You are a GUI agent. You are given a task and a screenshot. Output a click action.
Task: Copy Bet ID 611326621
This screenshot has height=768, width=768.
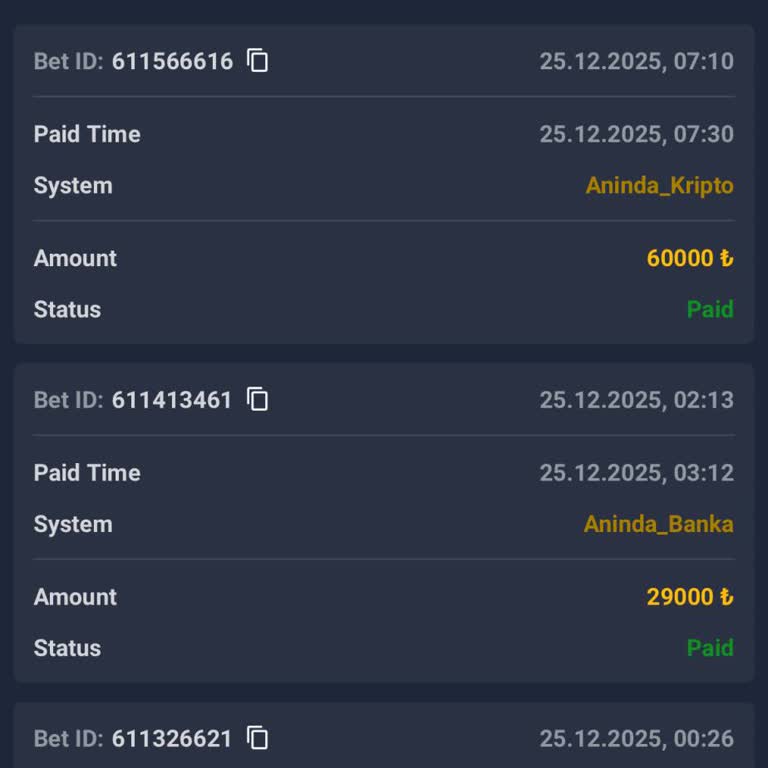click(258, 739)
